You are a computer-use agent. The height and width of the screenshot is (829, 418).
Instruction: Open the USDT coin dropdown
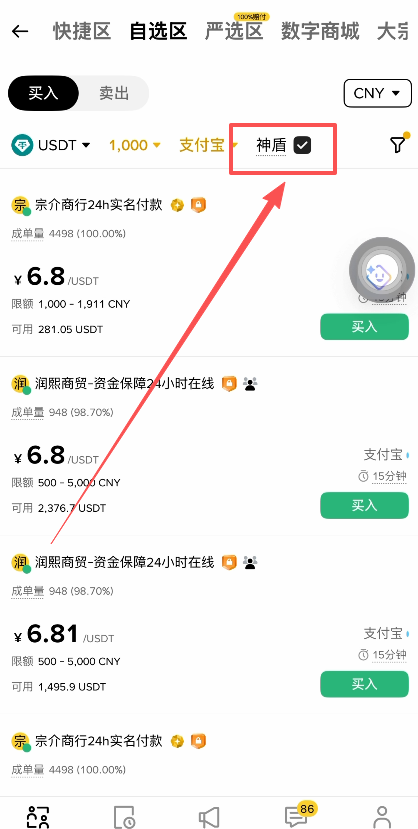[51, 144]
